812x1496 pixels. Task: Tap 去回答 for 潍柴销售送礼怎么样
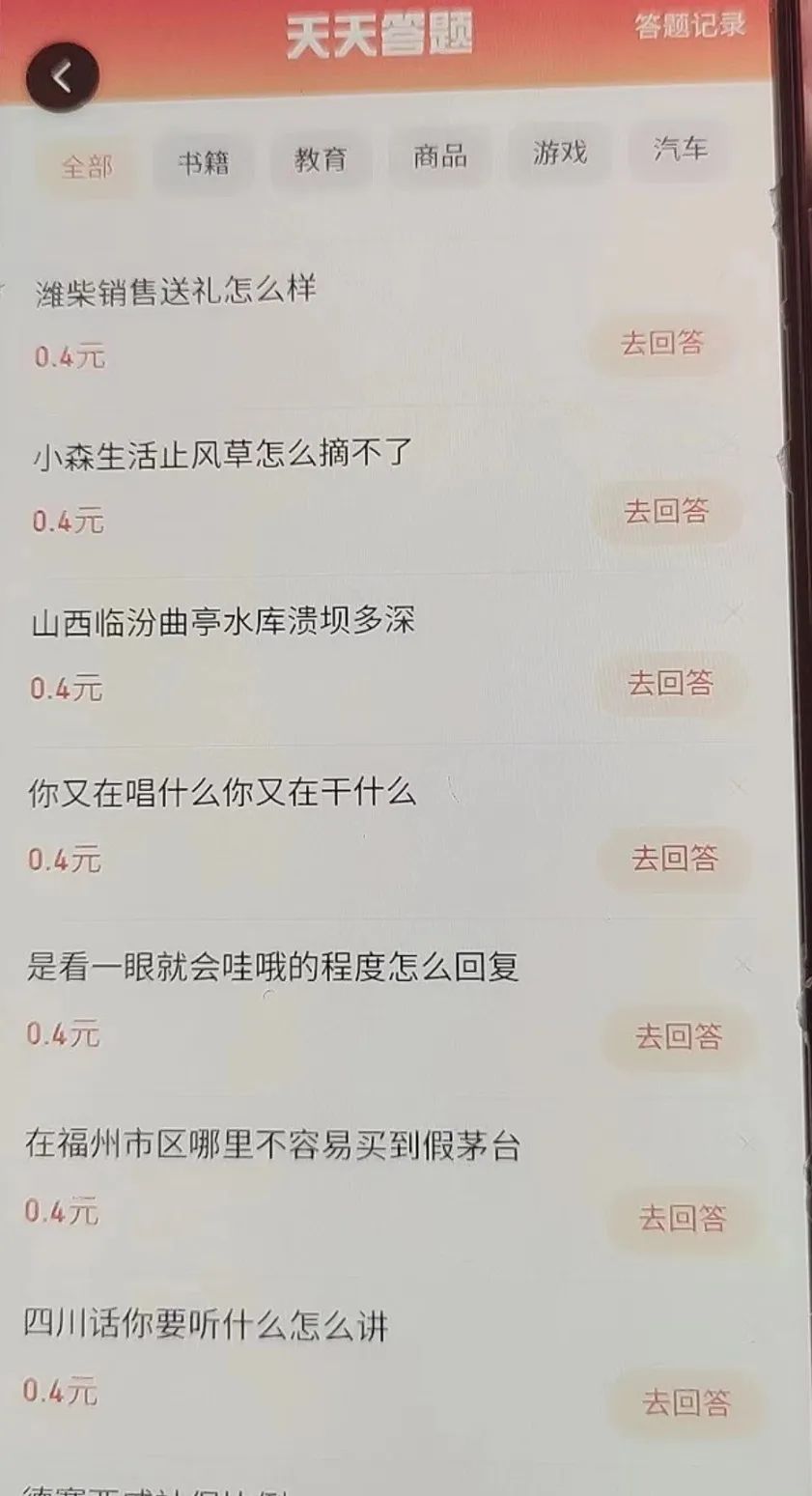pyautogui.click(x=662, y=343)
